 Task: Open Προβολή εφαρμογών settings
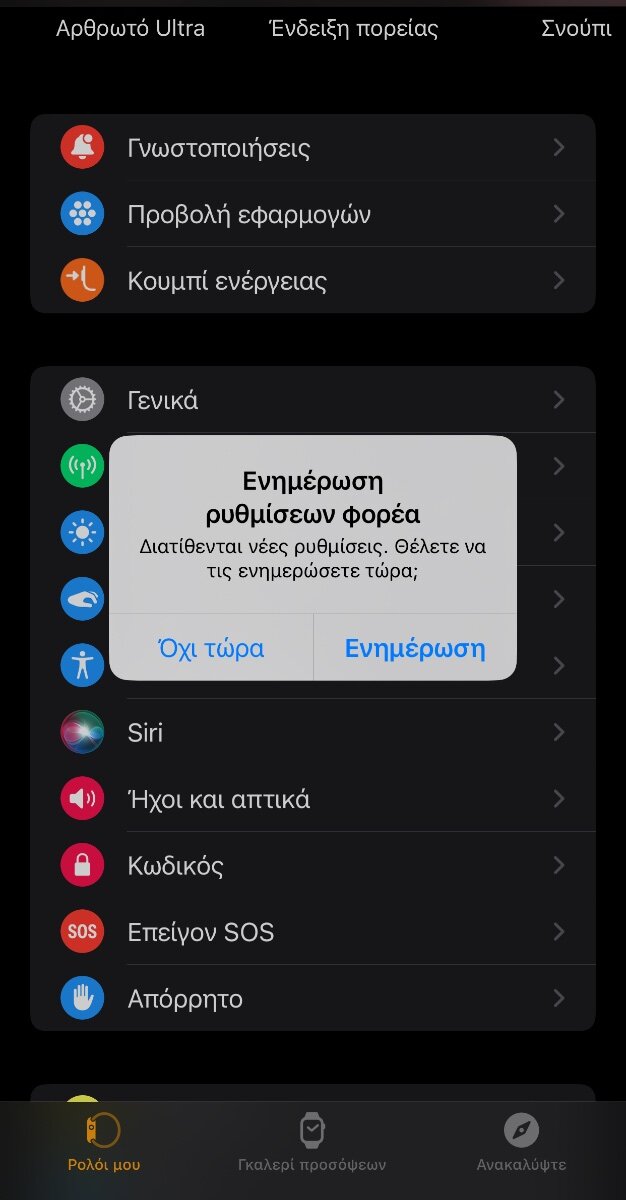[312, 214]
